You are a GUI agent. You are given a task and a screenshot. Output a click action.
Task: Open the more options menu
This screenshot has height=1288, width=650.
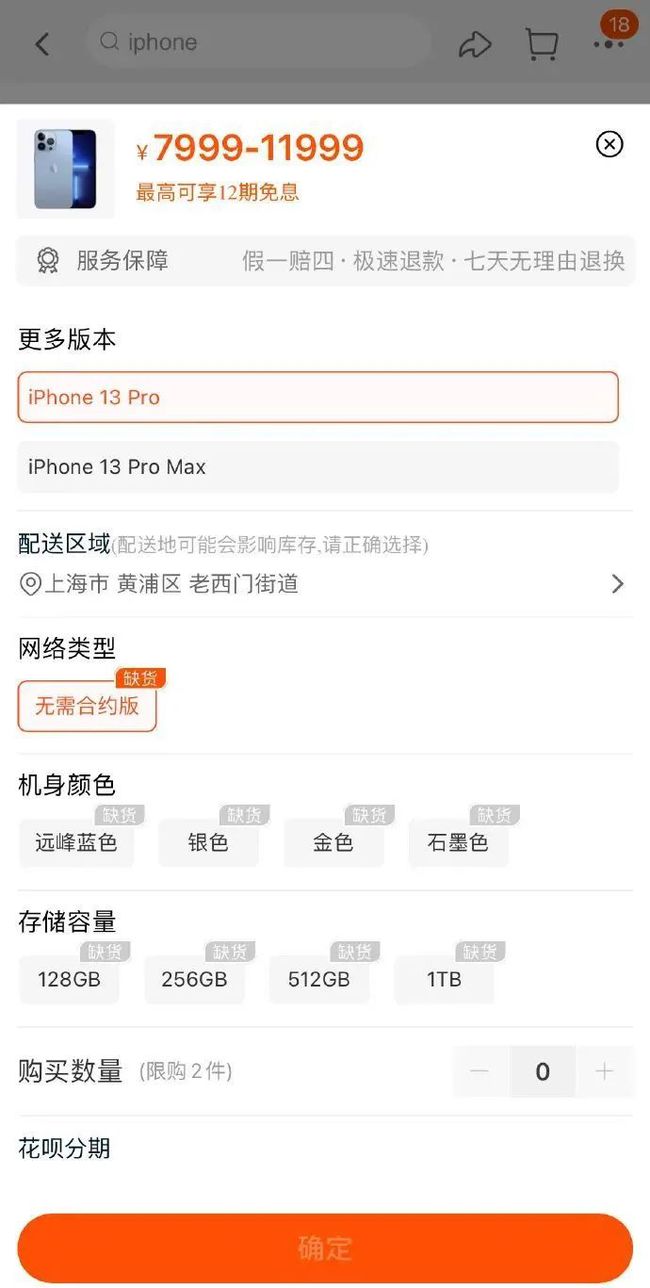(608, 45)
